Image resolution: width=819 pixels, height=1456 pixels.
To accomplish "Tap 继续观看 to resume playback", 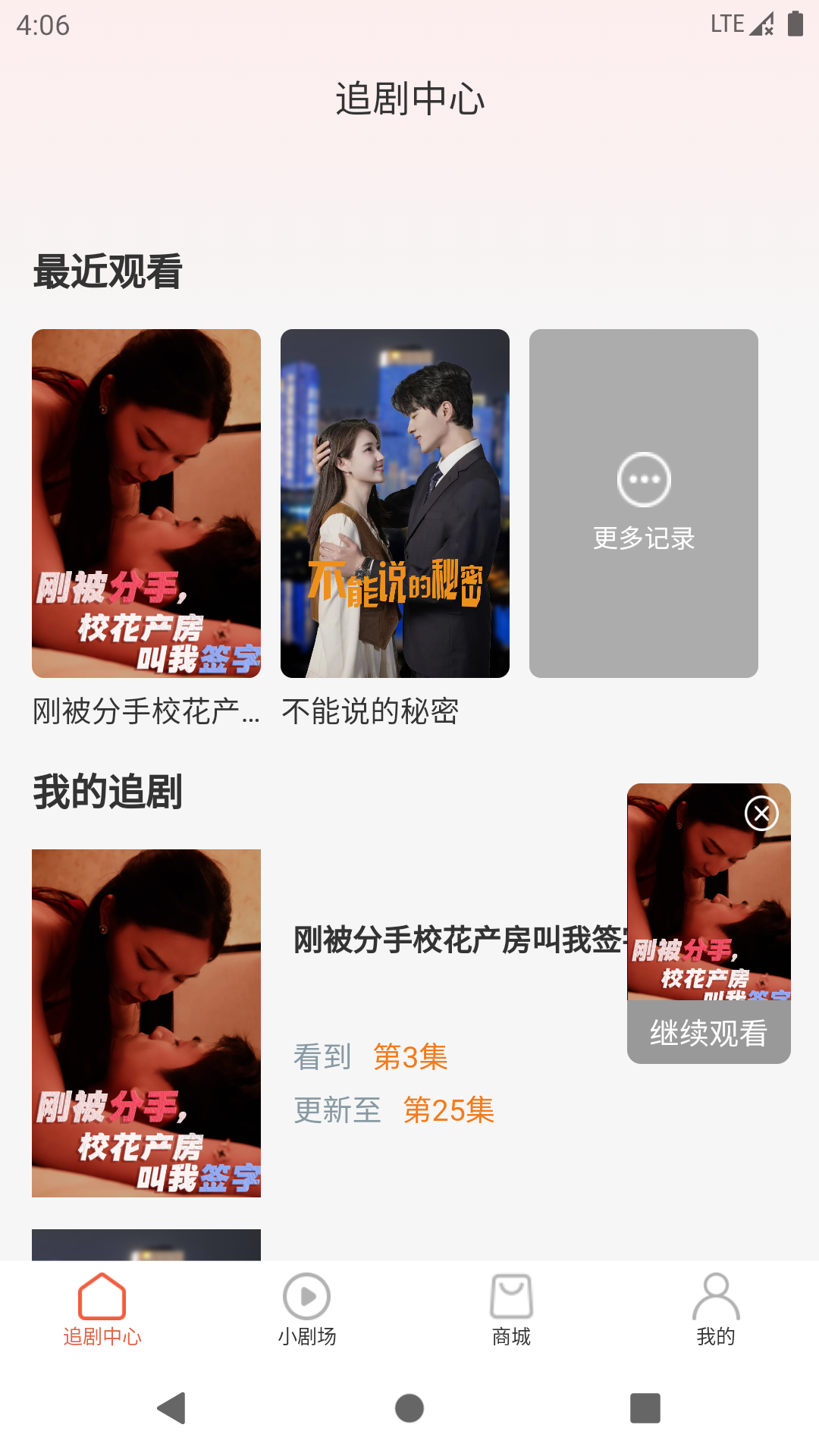I will tap(708, 1033).
